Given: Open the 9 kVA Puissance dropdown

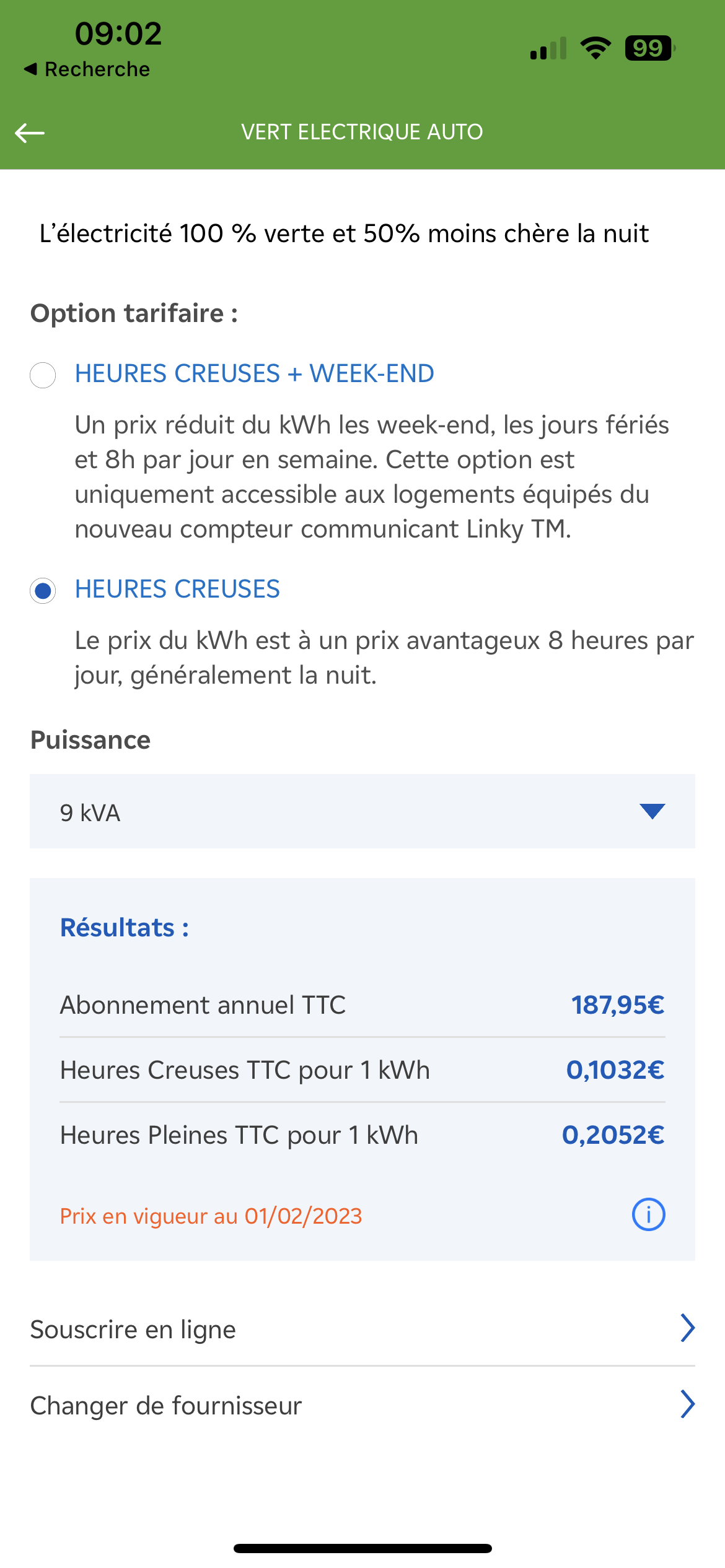Looking at the screenshot, I should 362,811.
